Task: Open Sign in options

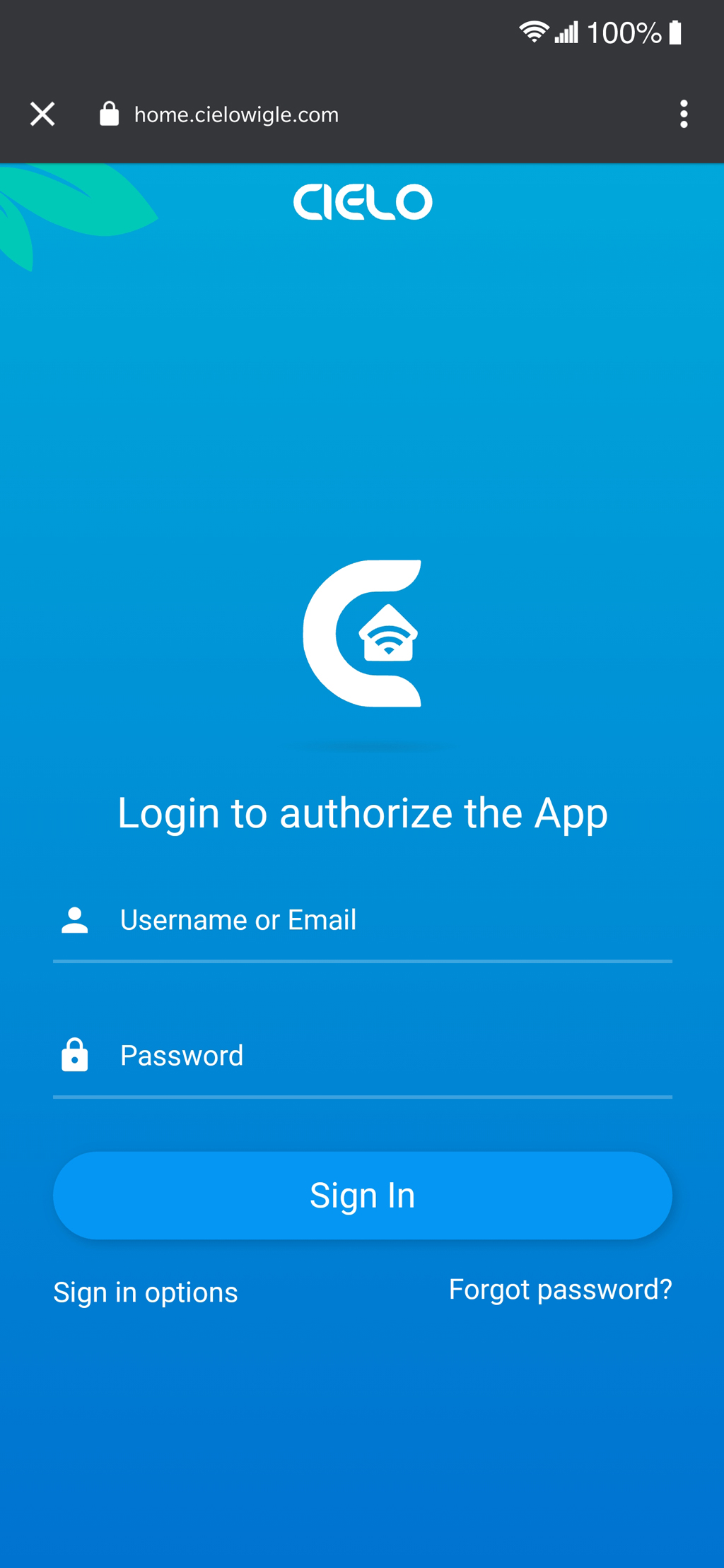Action: tap(146, 1292)
